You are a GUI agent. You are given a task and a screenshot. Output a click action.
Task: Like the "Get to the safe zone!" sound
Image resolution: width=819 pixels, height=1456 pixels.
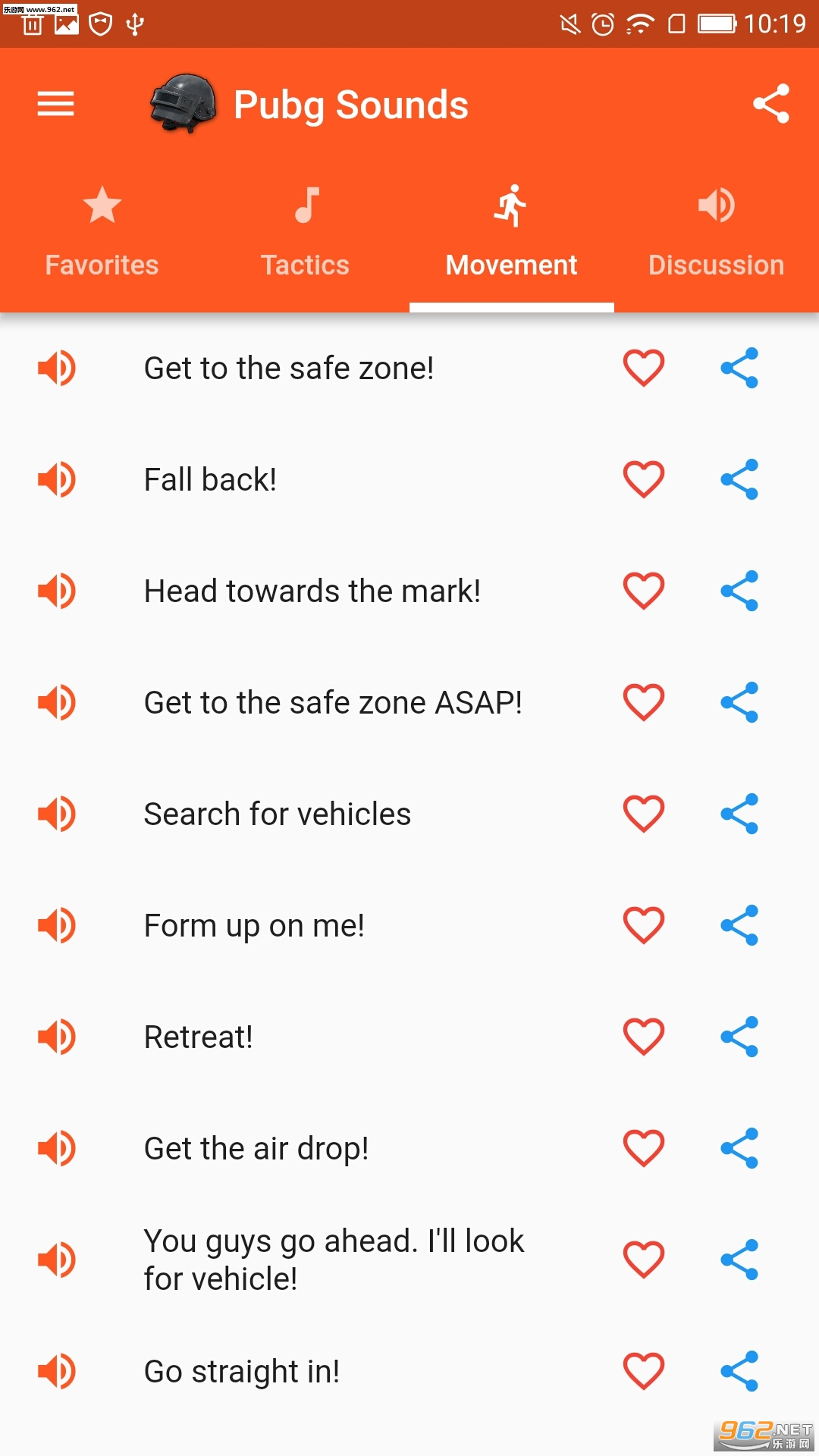click(x=644, y=369)
